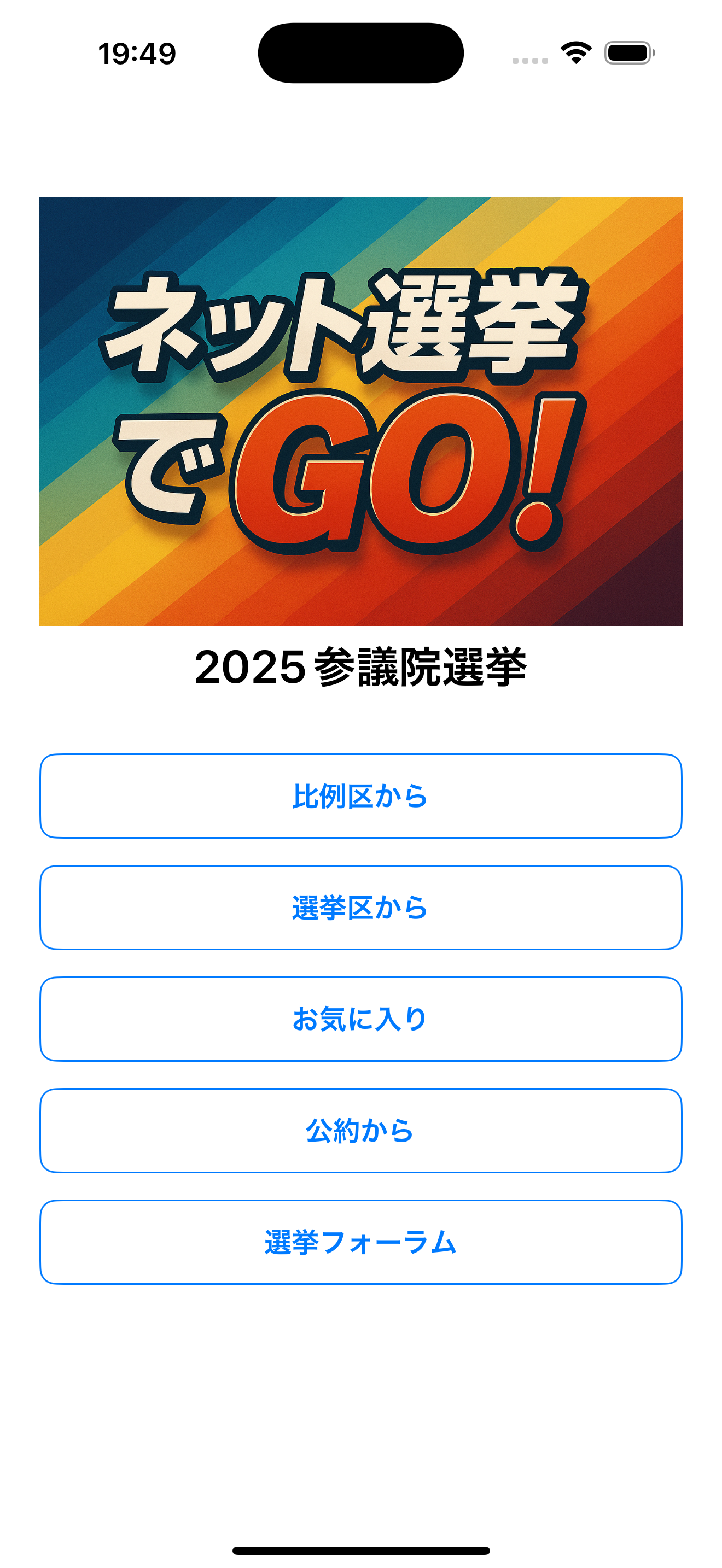Open the 比例区から section
Viewport: 722px width, 1568px height.
[x=361, y=795]
